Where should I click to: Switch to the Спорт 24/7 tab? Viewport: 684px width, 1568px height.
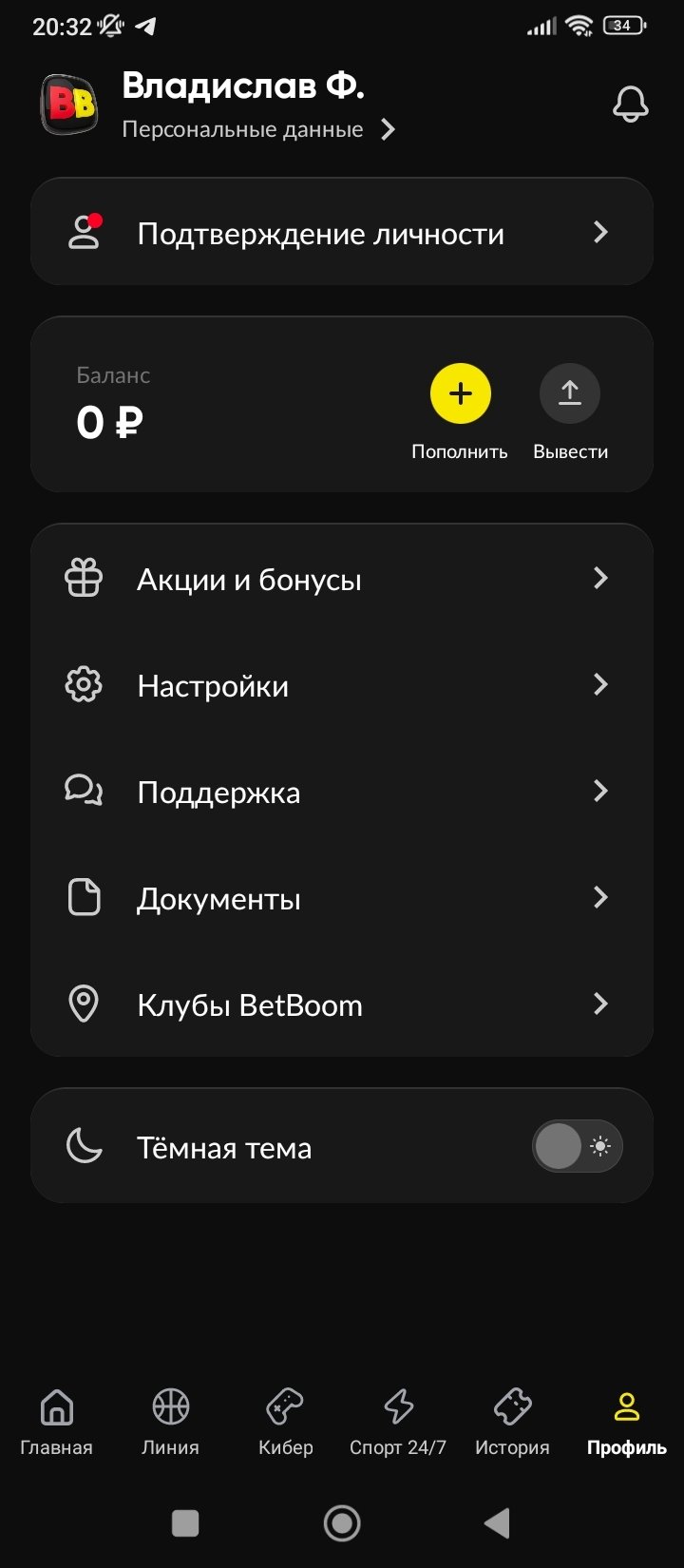[398, 1422]
